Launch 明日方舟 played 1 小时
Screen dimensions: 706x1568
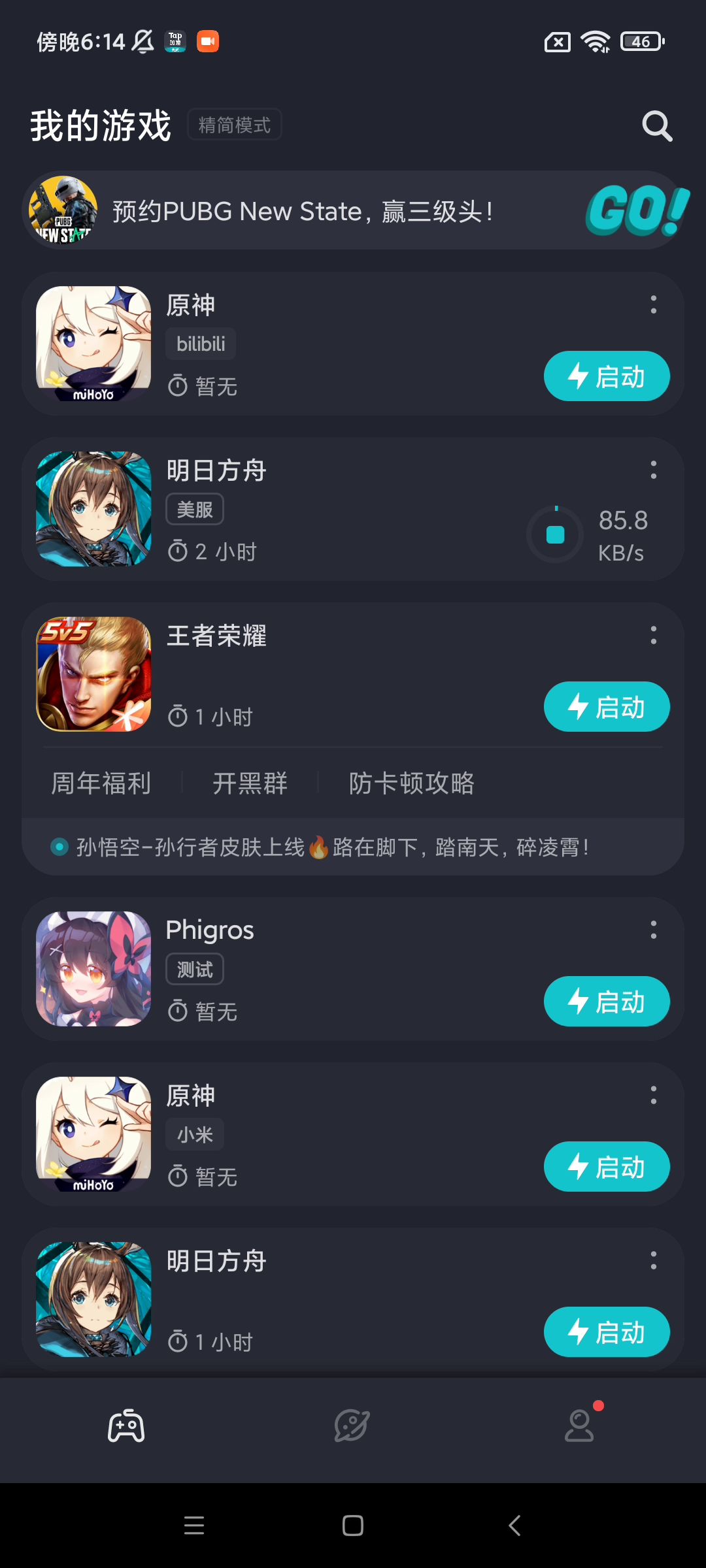tap(607, 1332)
